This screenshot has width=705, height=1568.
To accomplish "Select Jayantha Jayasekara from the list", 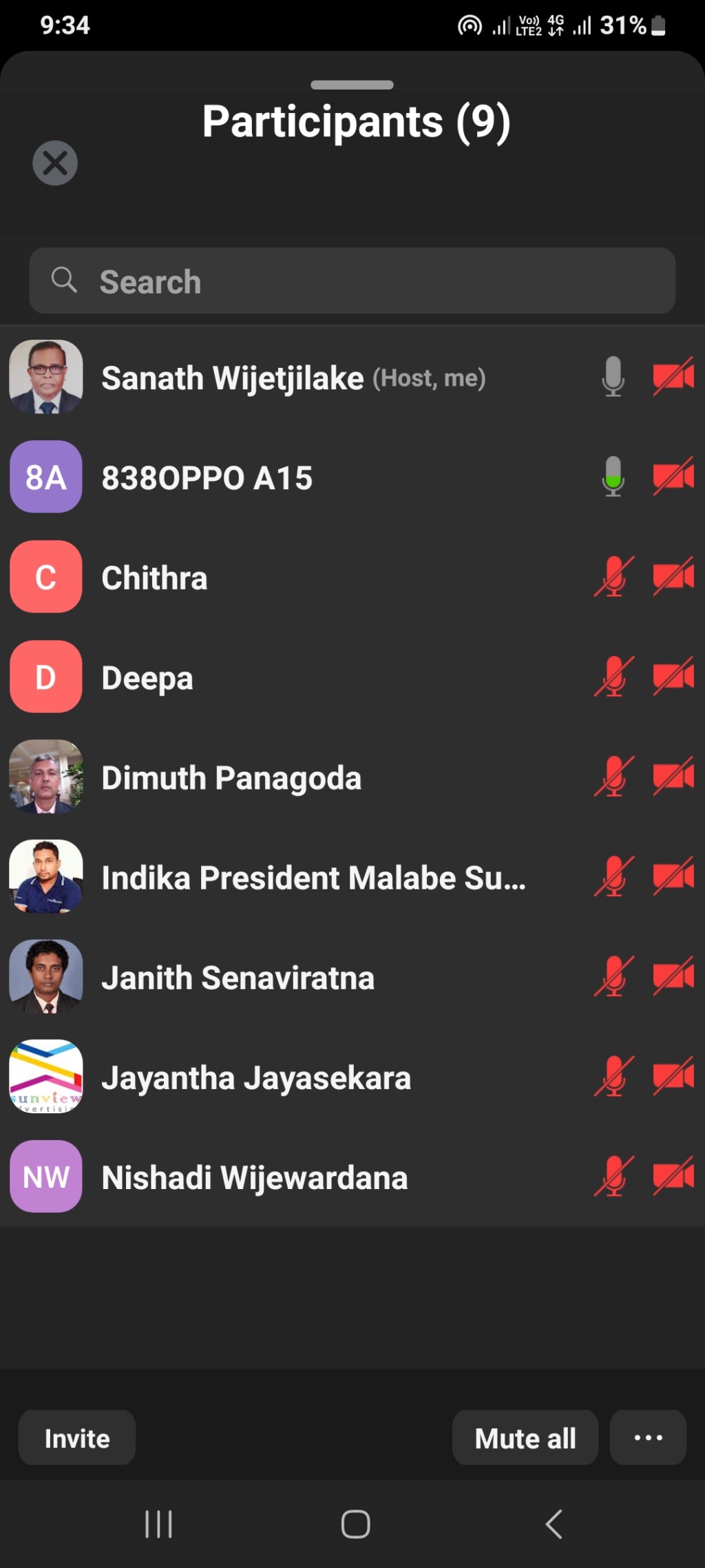I will [352, 1076].
